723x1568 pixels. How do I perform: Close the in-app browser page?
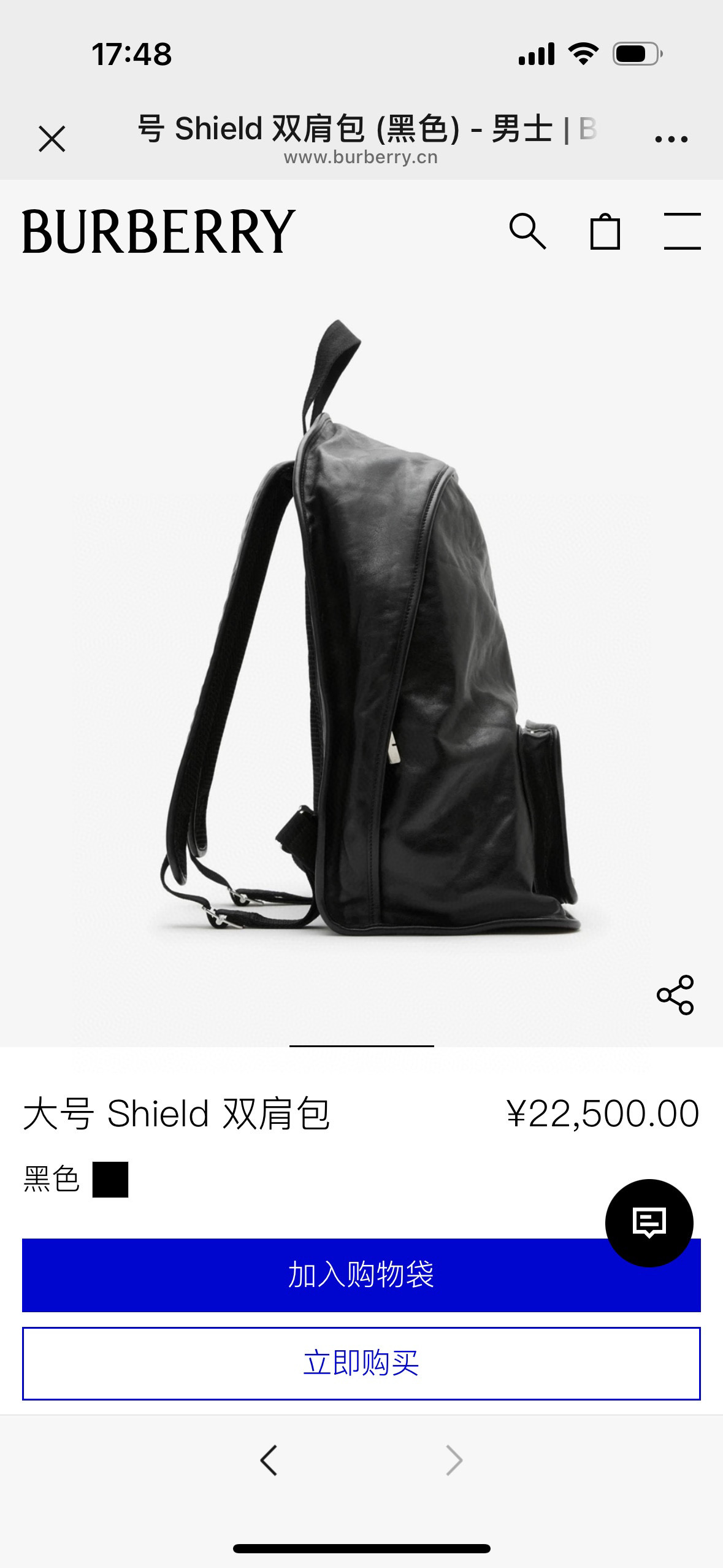(52, 139)
